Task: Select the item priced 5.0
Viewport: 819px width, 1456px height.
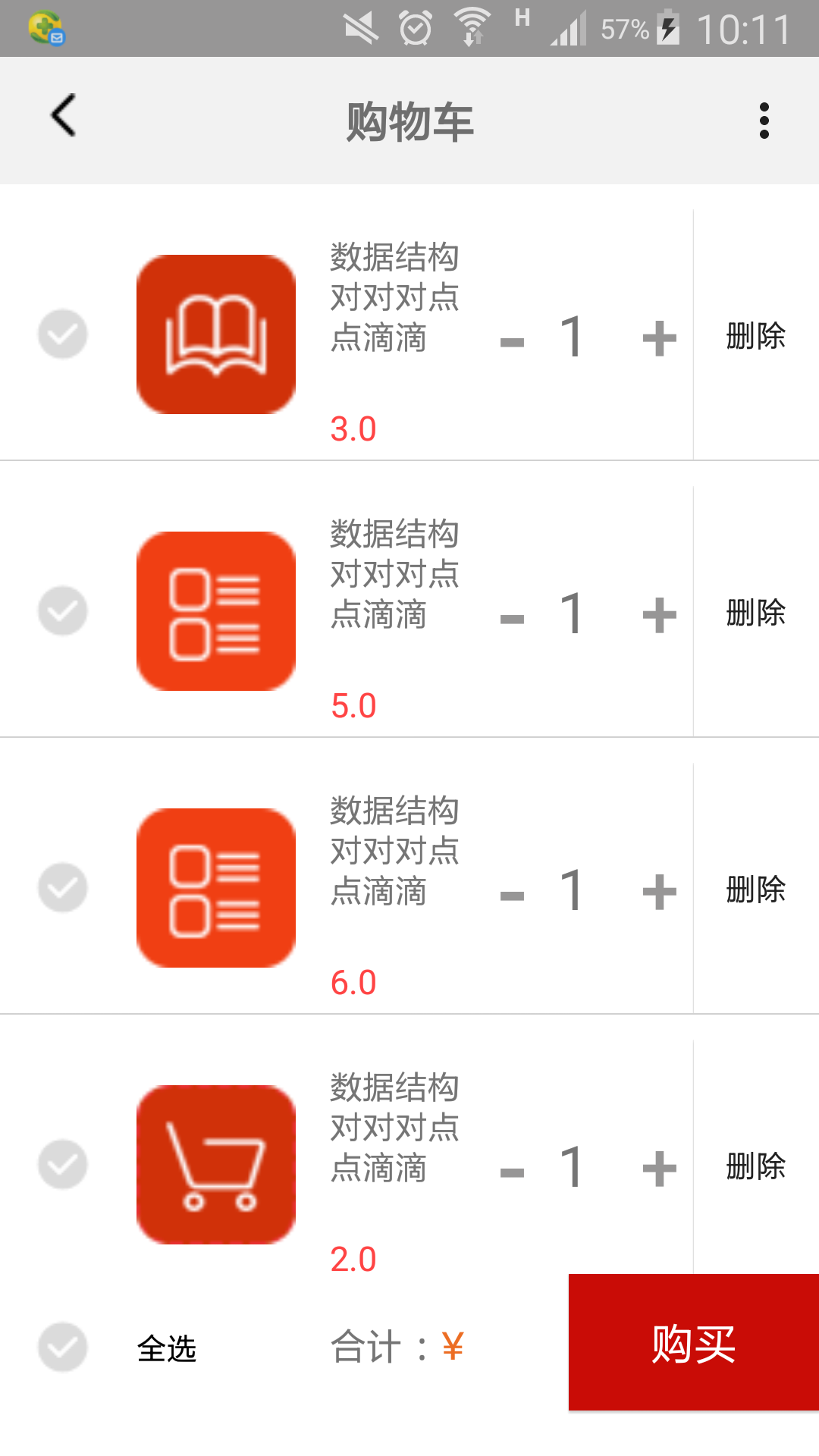Action: click(x=63, y=610)
